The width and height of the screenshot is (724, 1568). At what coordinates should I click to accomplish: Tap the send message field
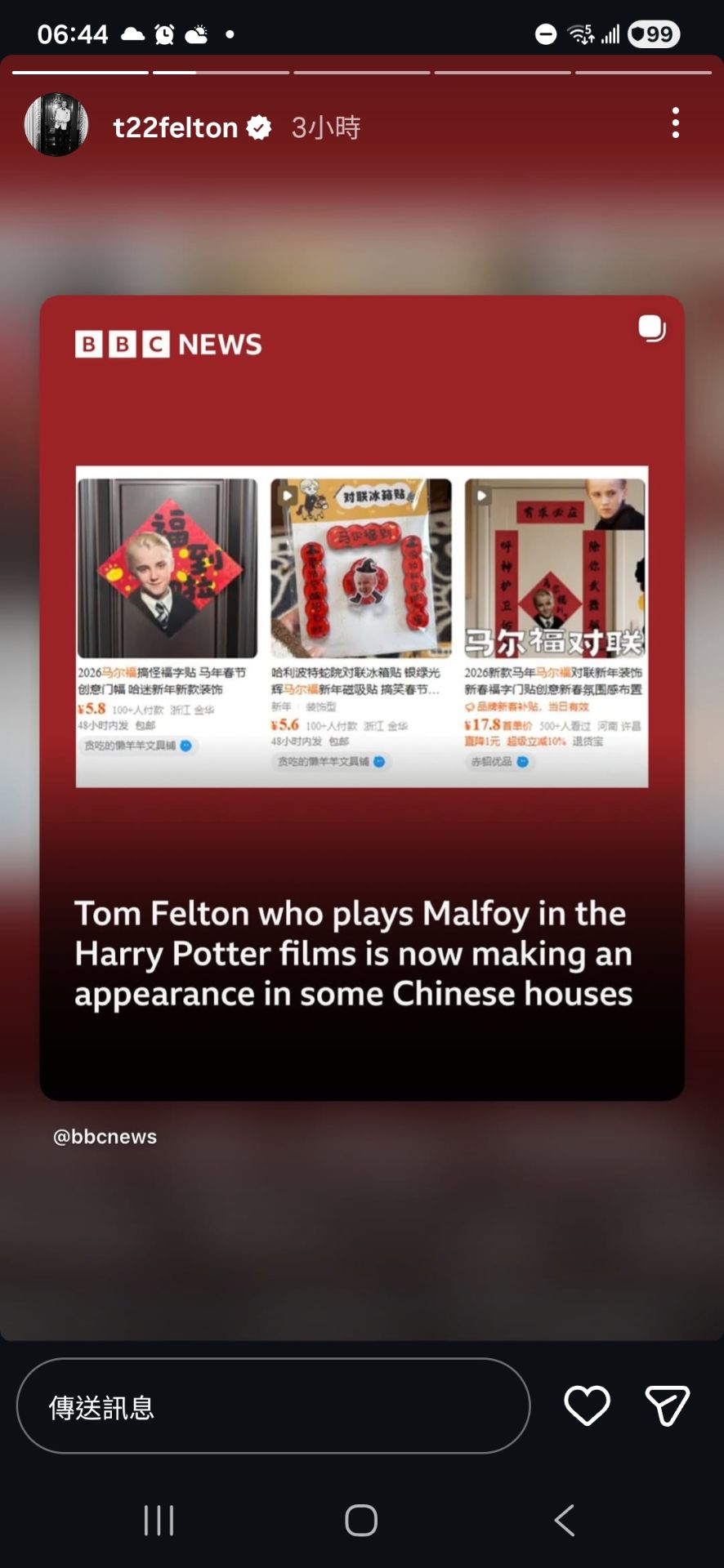tap(273, 1406)
